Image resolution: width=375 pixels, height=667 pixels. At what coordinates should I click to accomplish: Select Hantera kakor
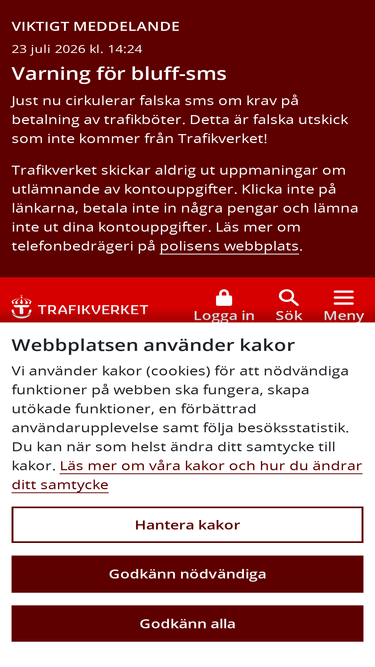(188, 524)
